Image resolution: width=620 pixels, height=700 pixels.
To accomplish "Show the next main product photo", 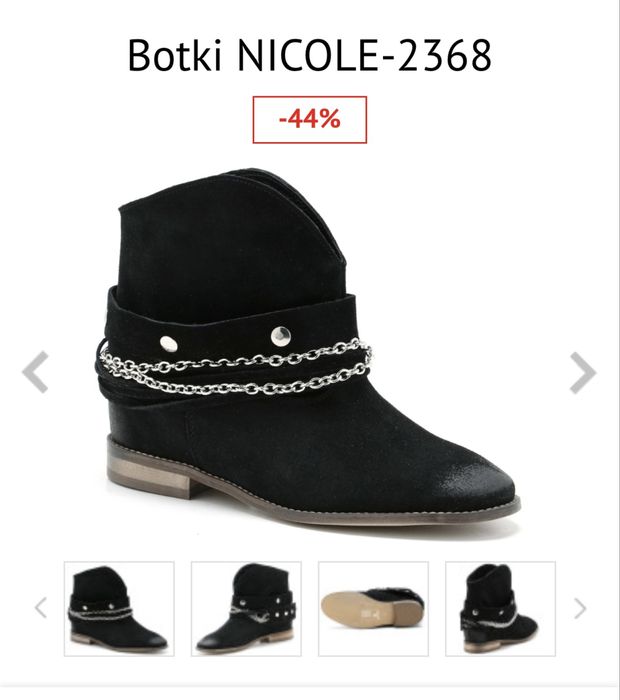I will 582,372.
